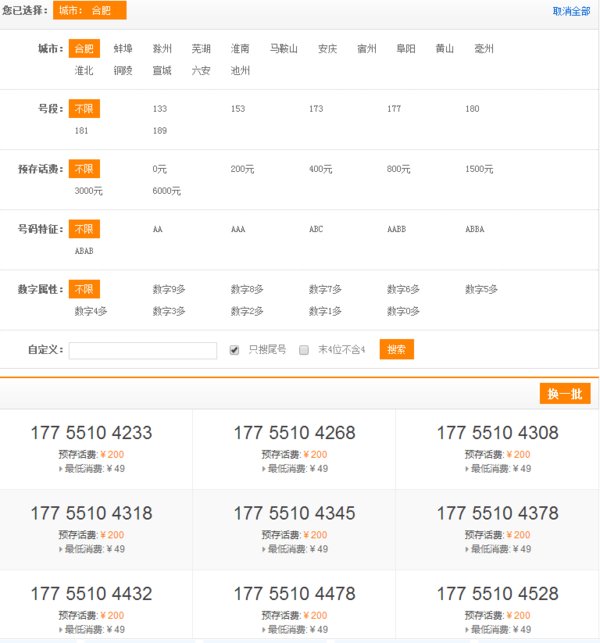Select number segment 133
The image size is (600, 643).
[160, 109]
